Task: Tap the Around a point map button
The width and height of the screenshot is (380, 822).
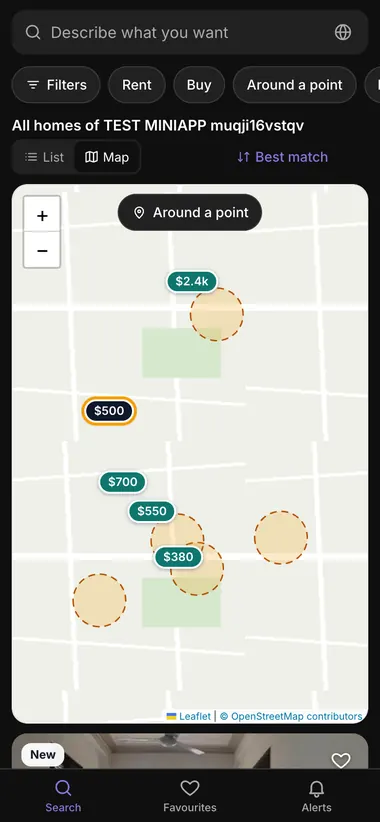Action: (x=190, y=212)
